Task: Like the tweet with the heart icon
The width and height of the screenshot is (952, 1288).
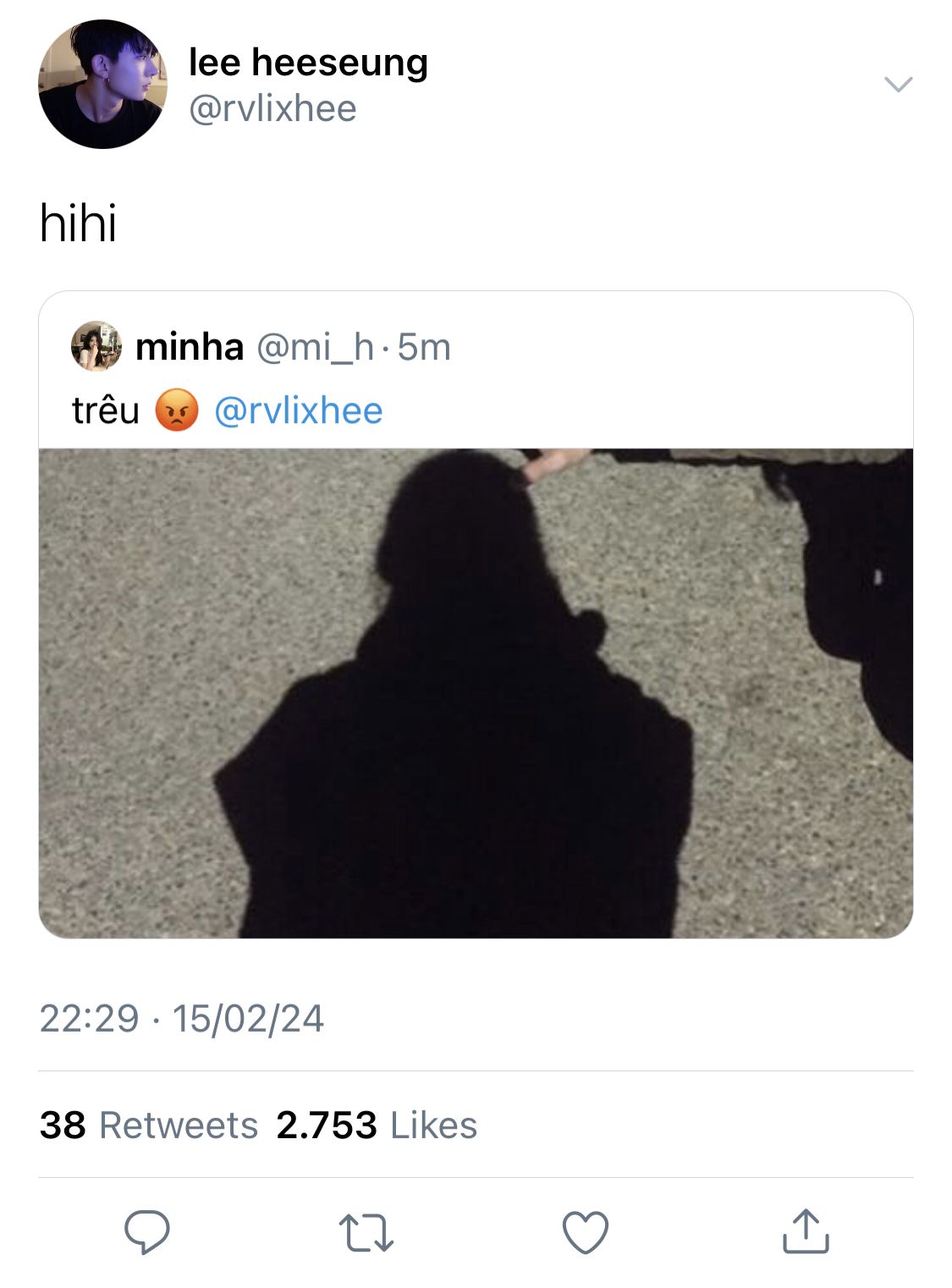Action: point(586,1232)
